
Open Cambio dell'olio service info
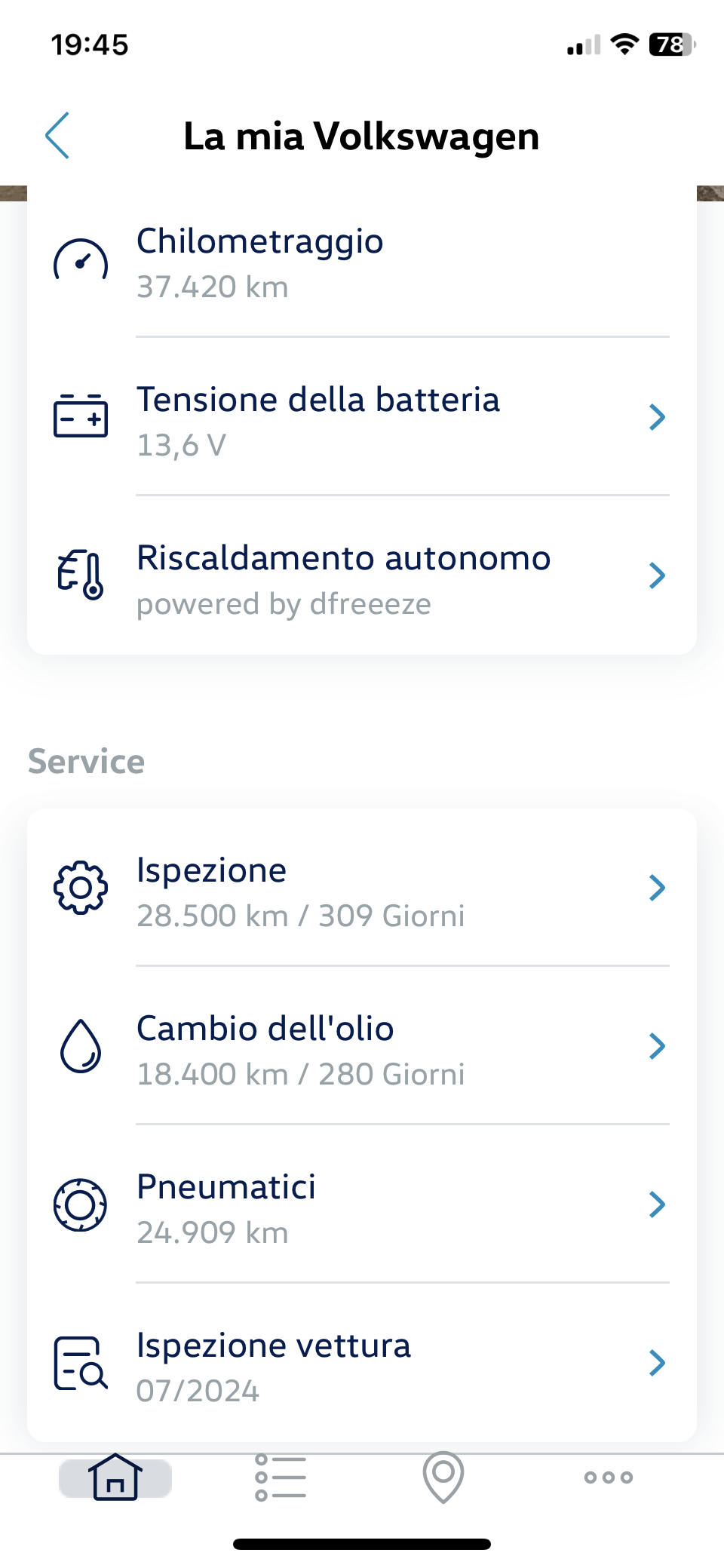[x=362, y=1046]
